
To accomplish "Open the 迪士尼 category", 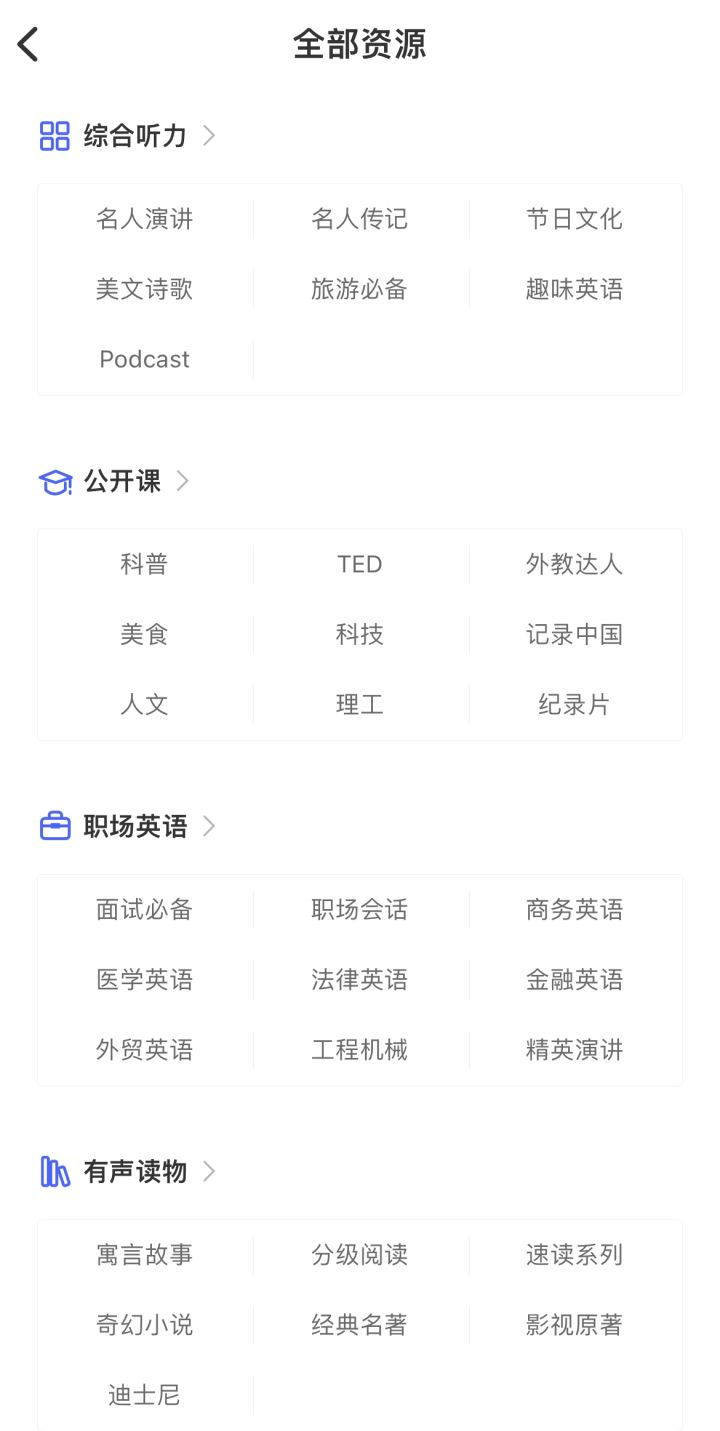I will click(145, 1394).
